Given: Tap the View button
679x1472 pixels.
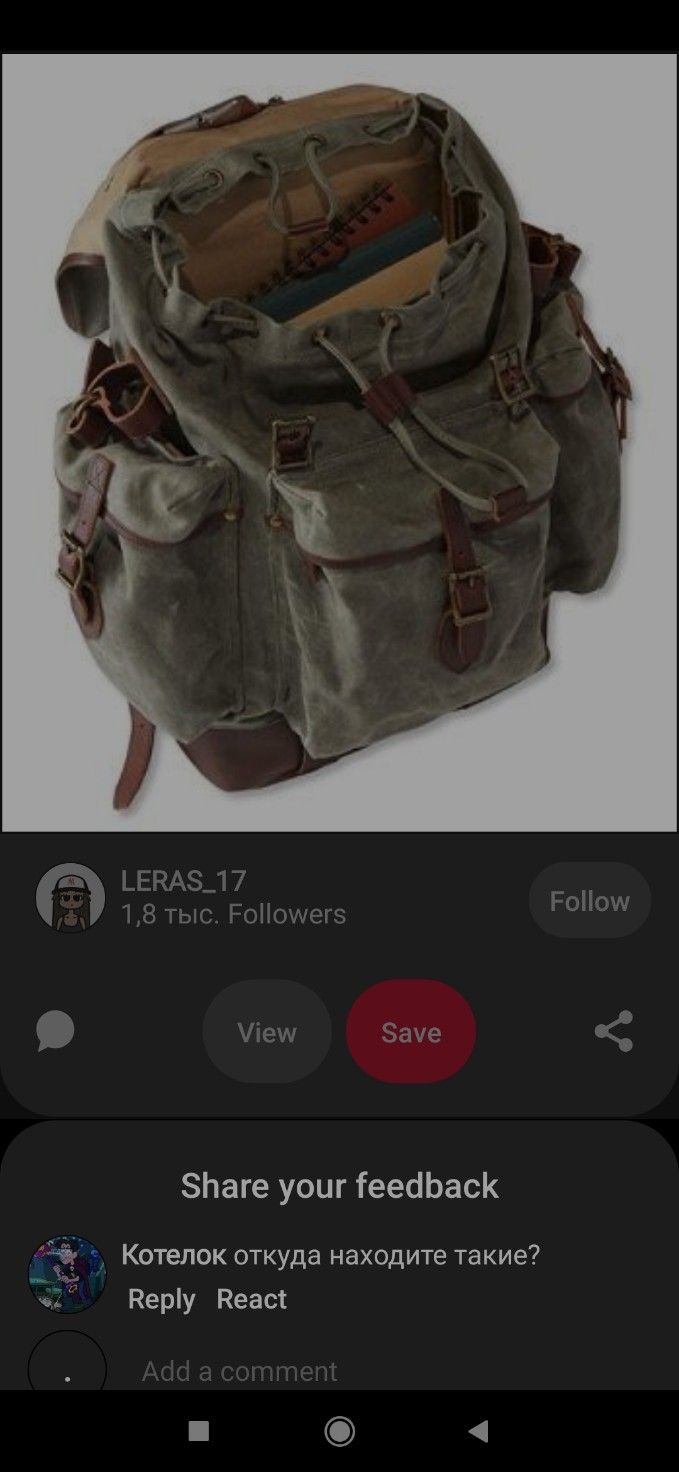Looking at the screenshot, I should (267, 1032).
